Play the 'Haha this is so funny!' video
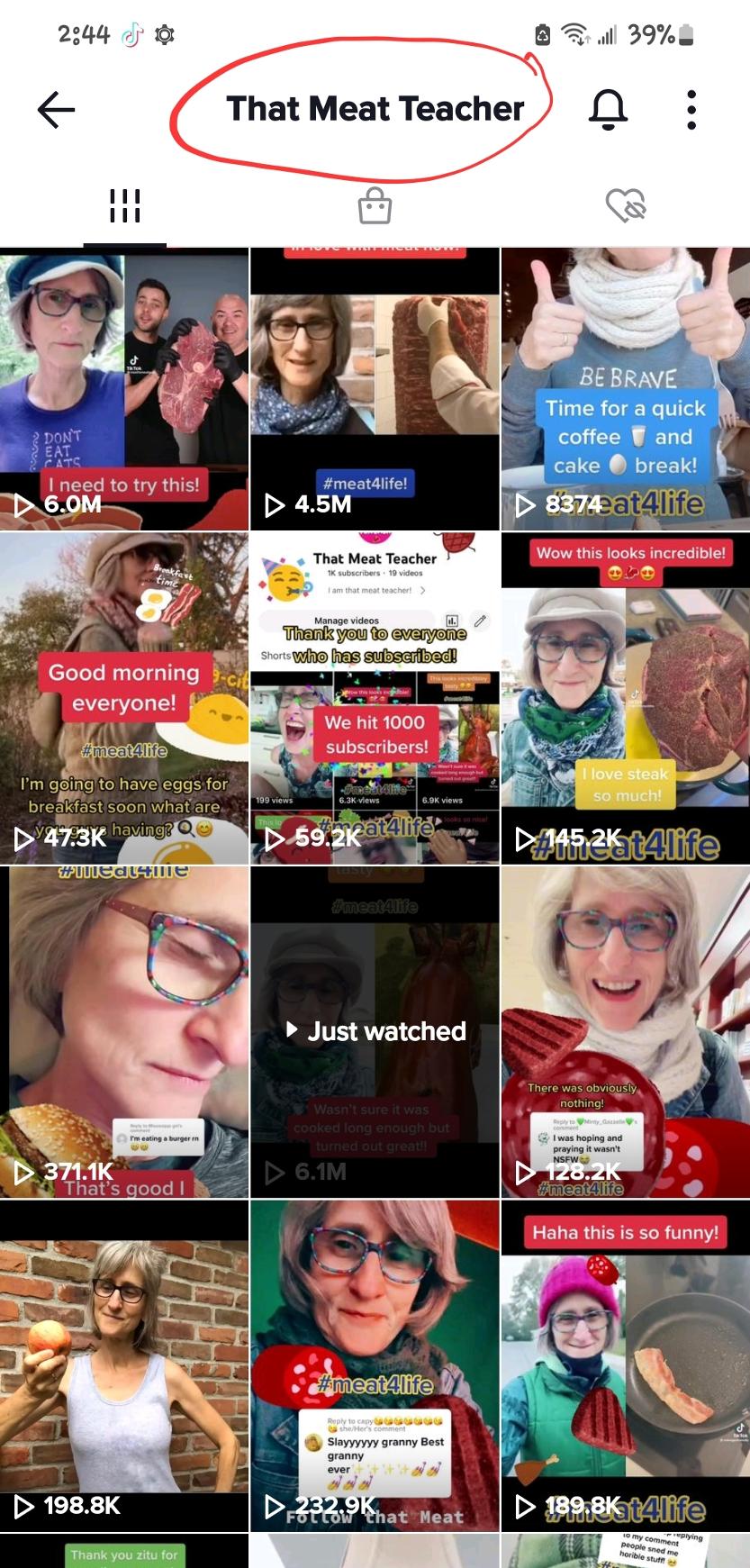The image size is (750, 1568). pos(626,1364)
